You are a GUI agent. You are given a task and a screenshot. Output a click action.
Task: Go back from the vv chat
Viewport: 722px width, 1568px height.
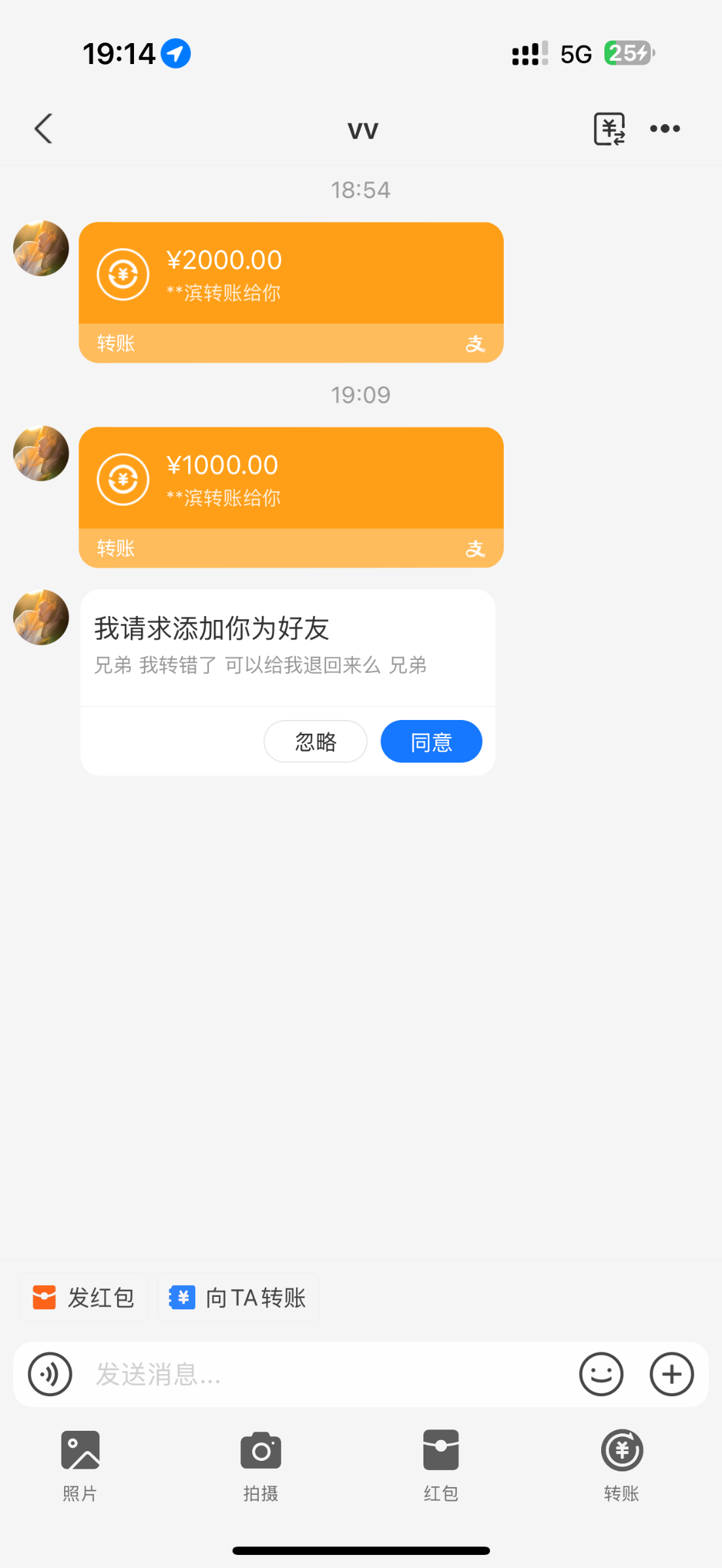pyautogui.click(x=43, y=129)
